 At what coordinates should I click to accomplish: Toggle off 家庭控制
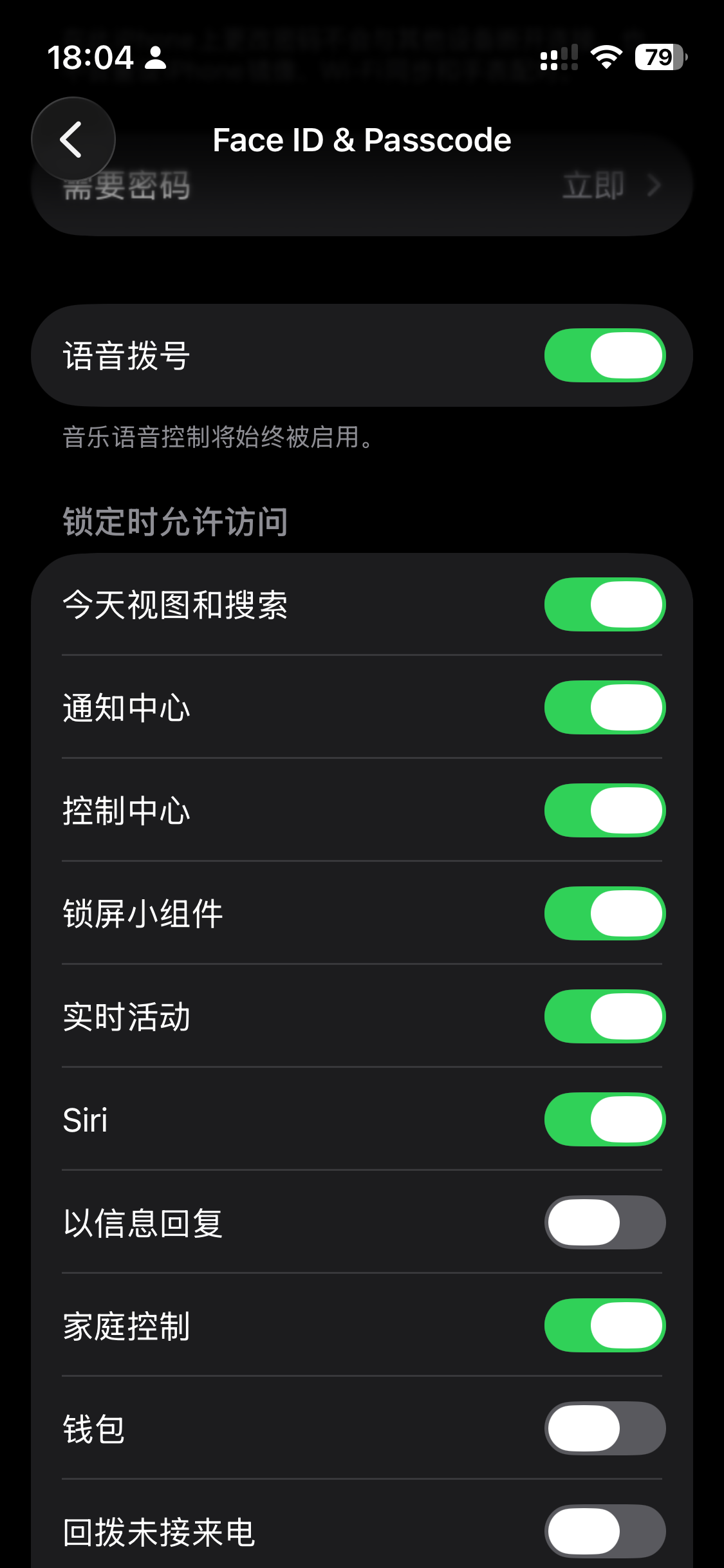click(604, 1325)
